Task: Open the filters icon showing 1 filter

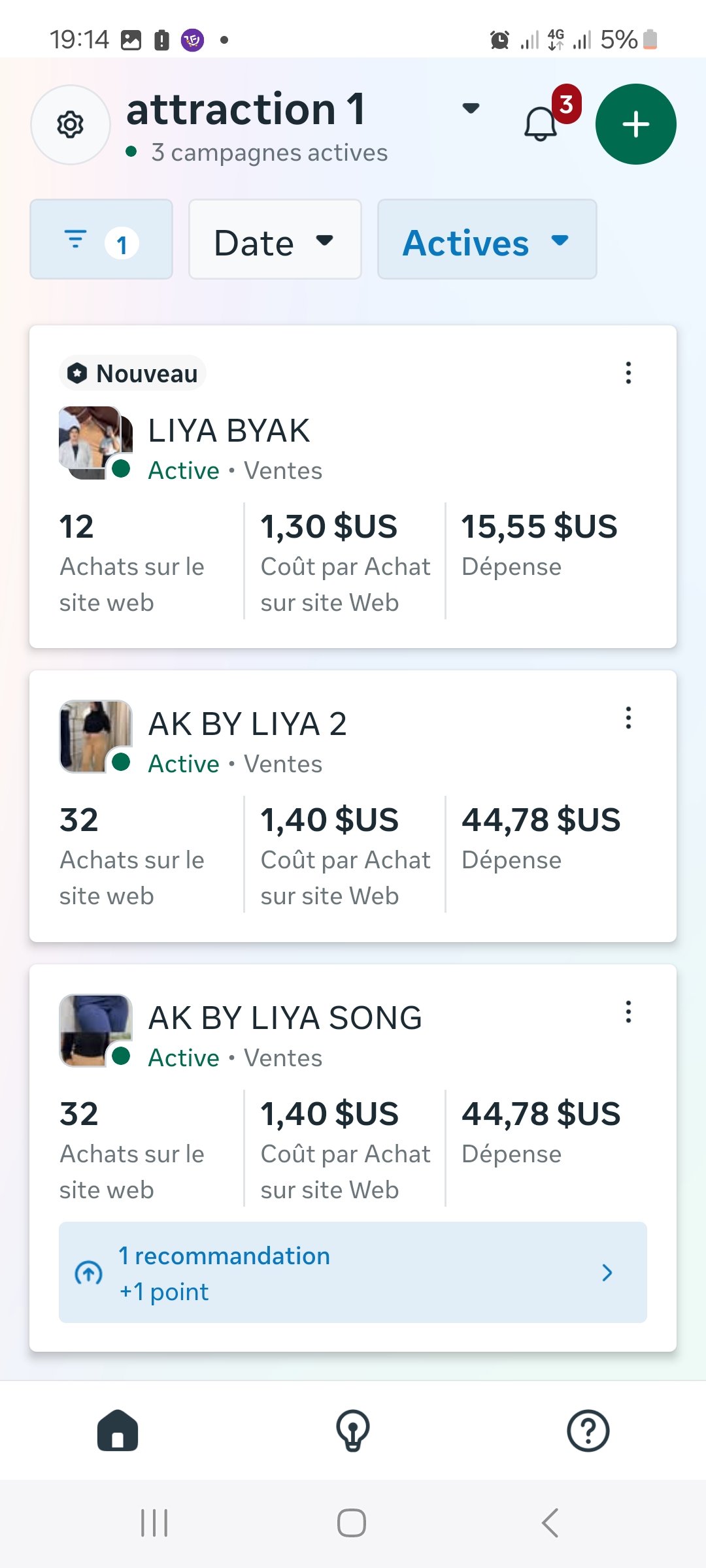Action: coord(99,239)
